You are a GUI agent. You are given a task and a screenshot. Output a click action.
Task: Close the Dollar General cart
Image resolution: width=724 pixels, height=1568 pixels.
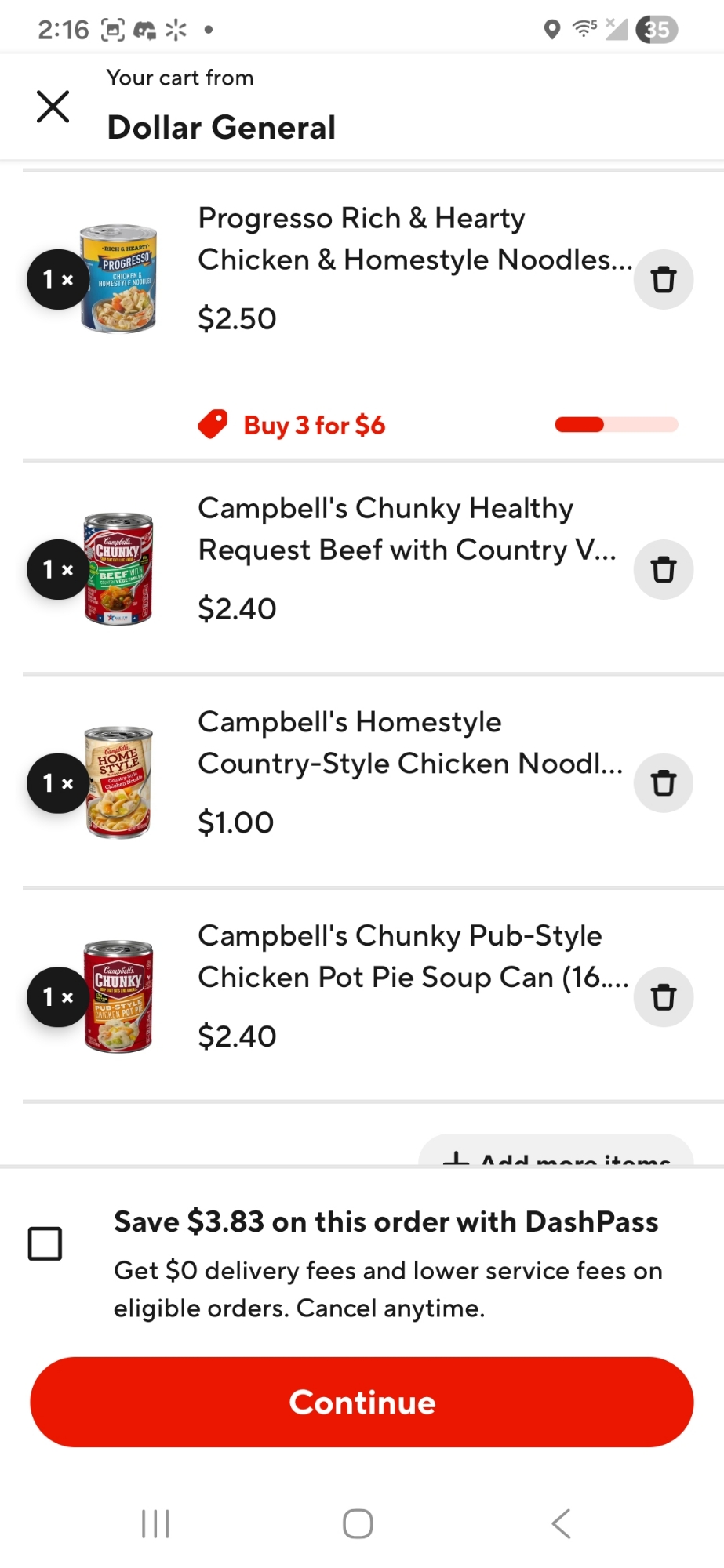point(53,107)
